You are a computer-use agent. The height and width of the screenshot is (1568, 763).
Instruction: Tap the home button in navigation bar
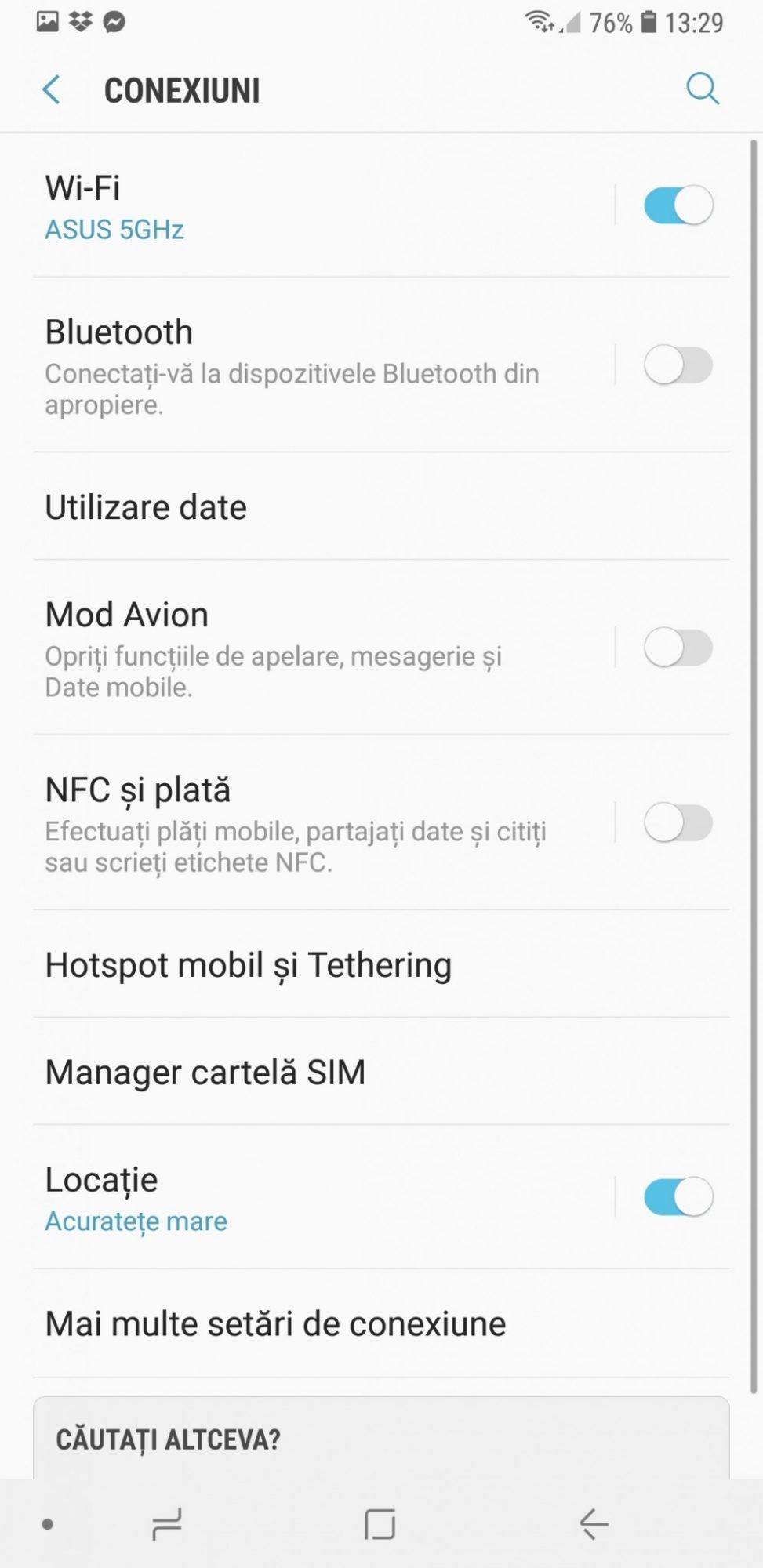[380, 1524]
